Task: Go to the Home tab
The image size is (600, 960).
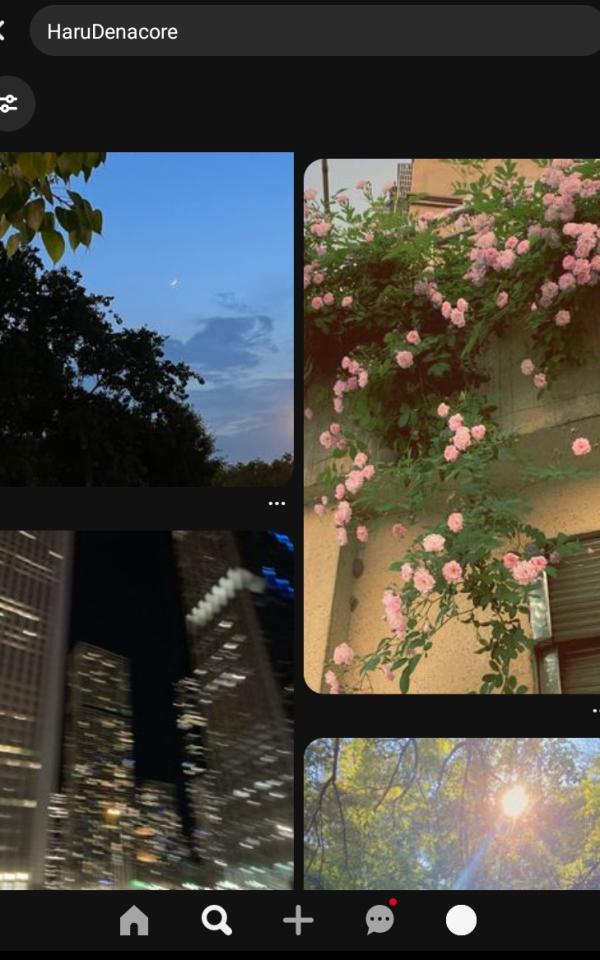Action: 134,920
